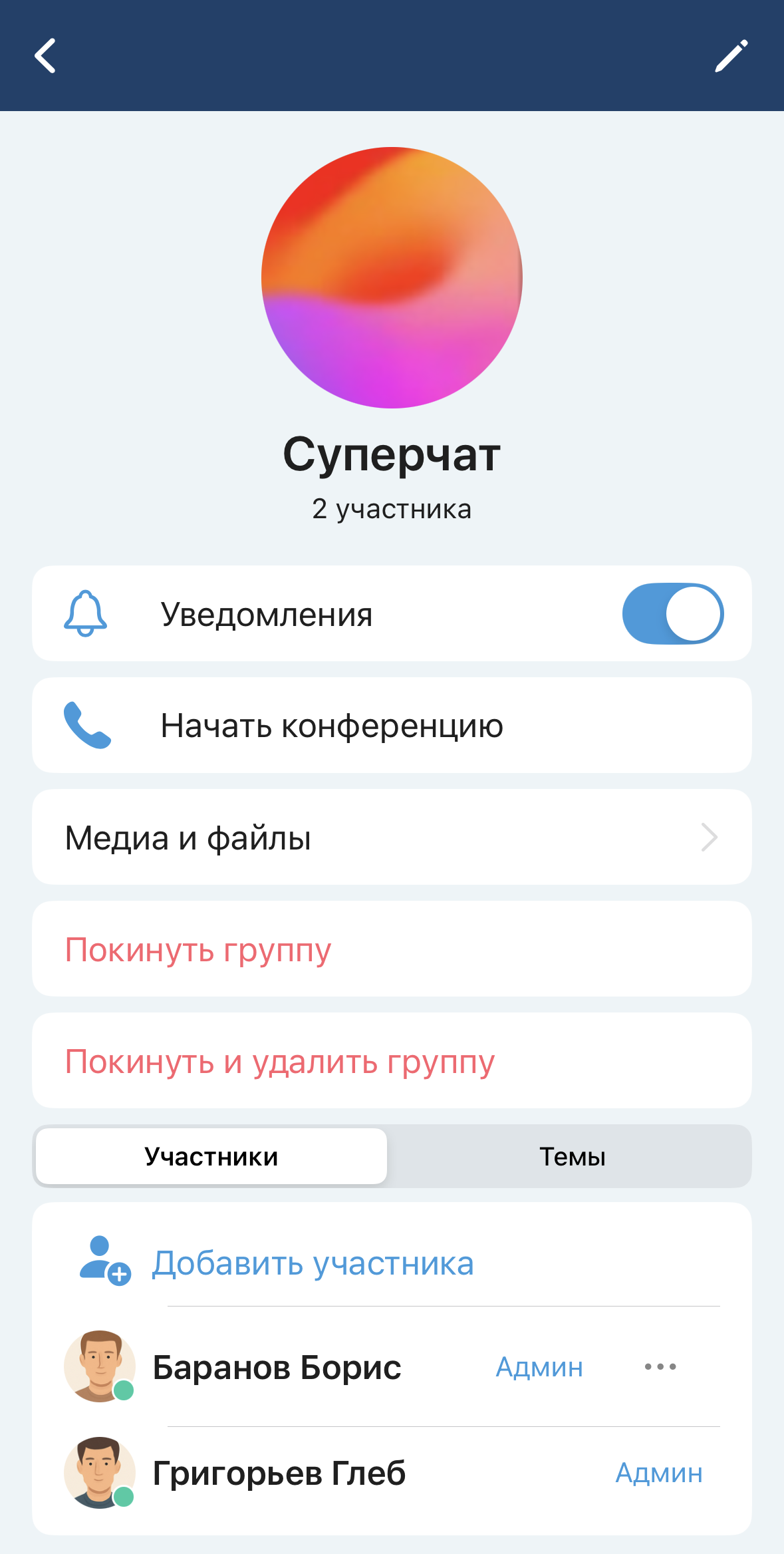Open the three-dot menu for Баранов Борис
The width and height of the screenshot is (784, 1554).
coord(660,1366)
